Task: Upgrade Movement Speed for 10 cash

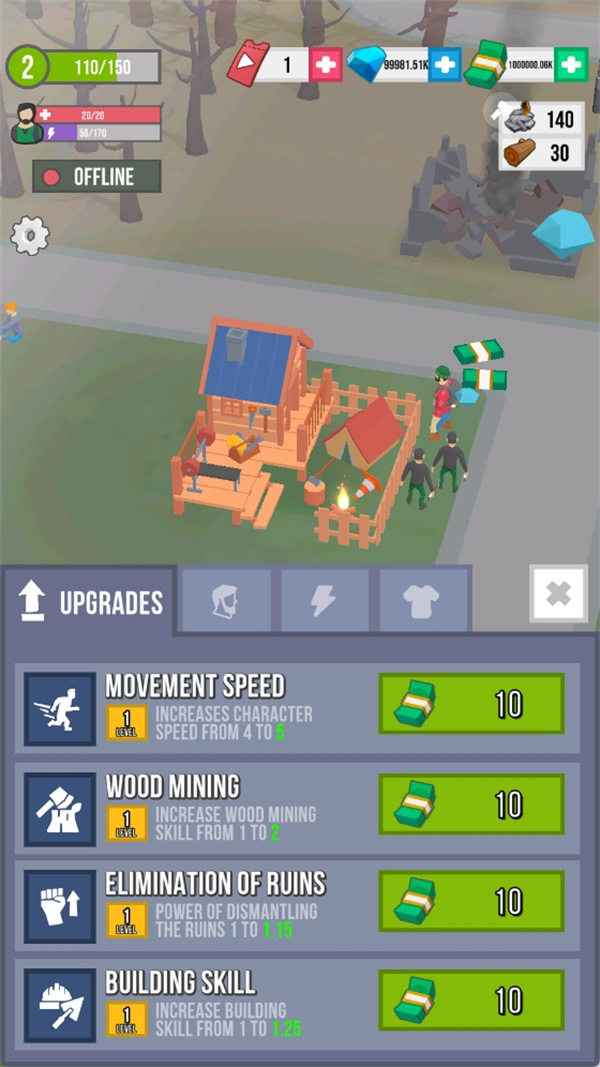Action: point(471,705)
